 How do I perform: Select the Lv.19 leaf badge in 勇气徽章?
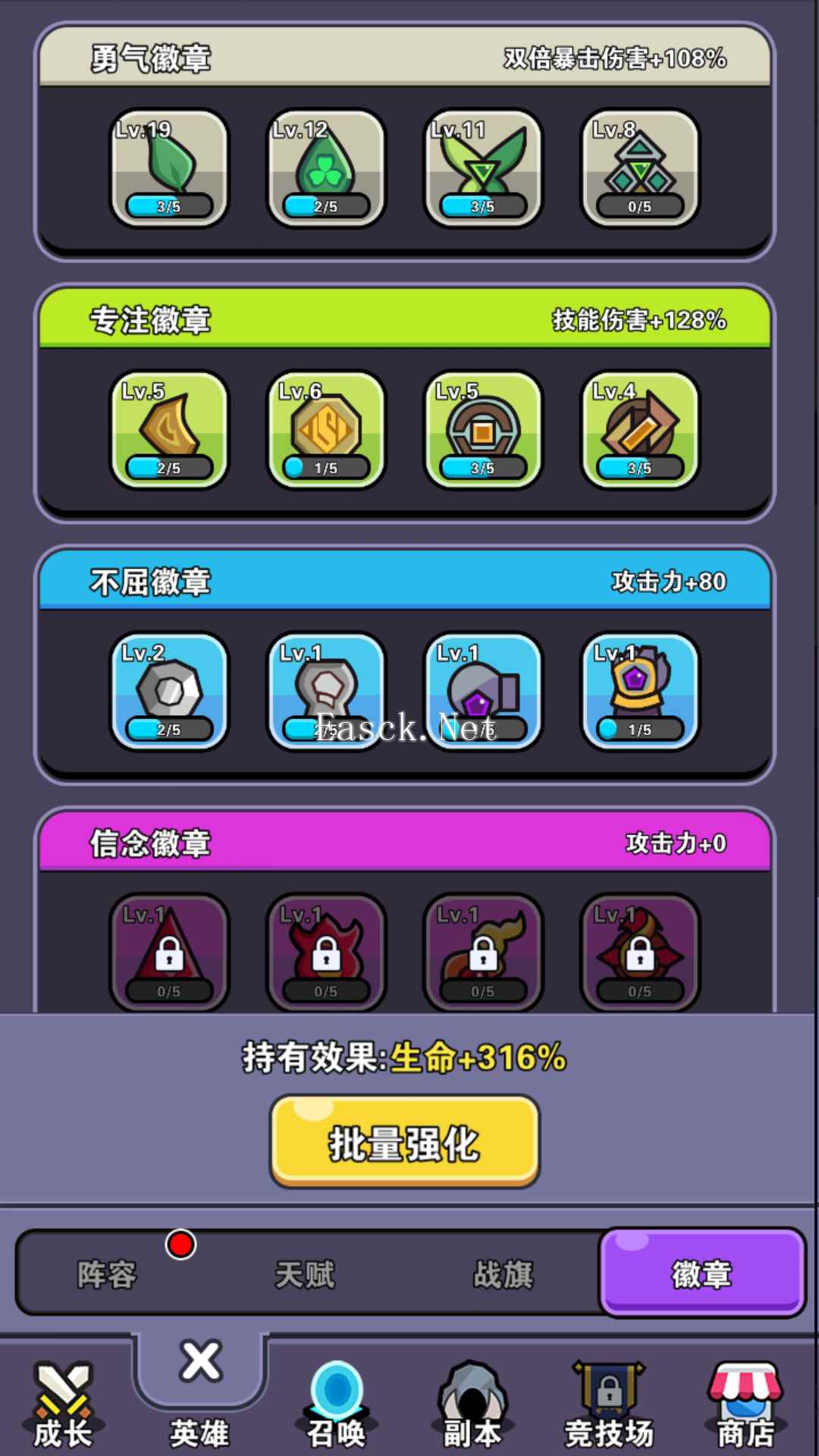(x=168, y=168)
